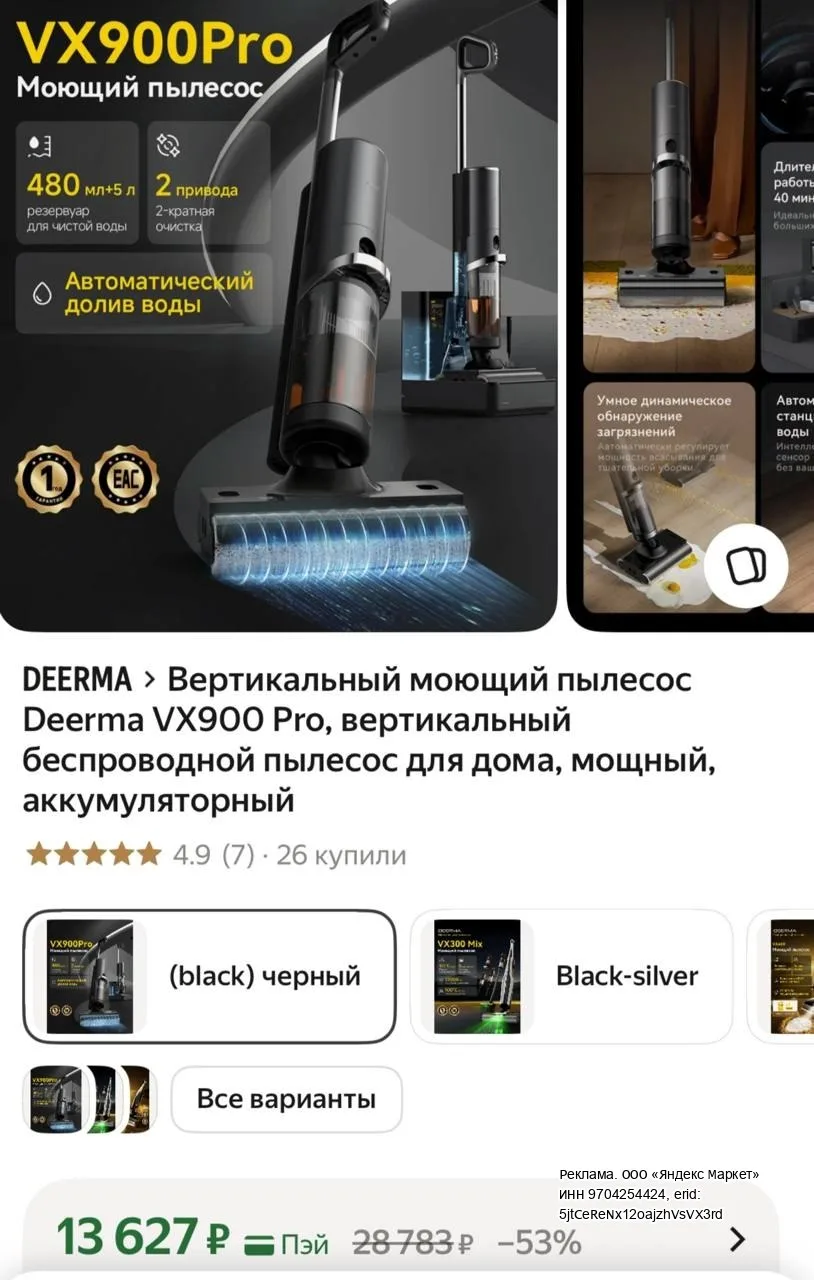Select the (black) черный variant
This screenshot has height=1280, width=814.
[x=209, y=976]
